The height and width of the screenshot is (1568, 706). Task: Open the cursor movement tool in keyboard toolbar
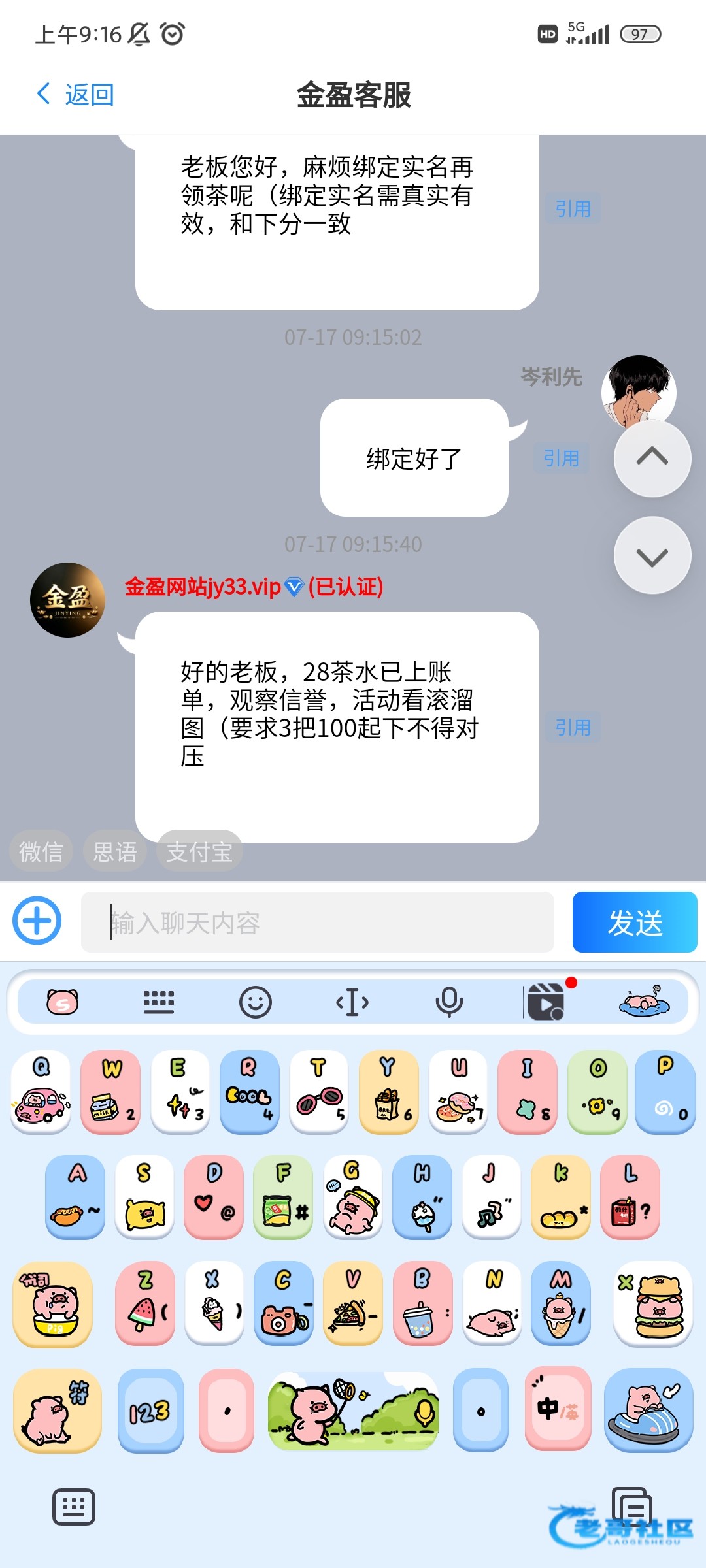[352, 1002]
